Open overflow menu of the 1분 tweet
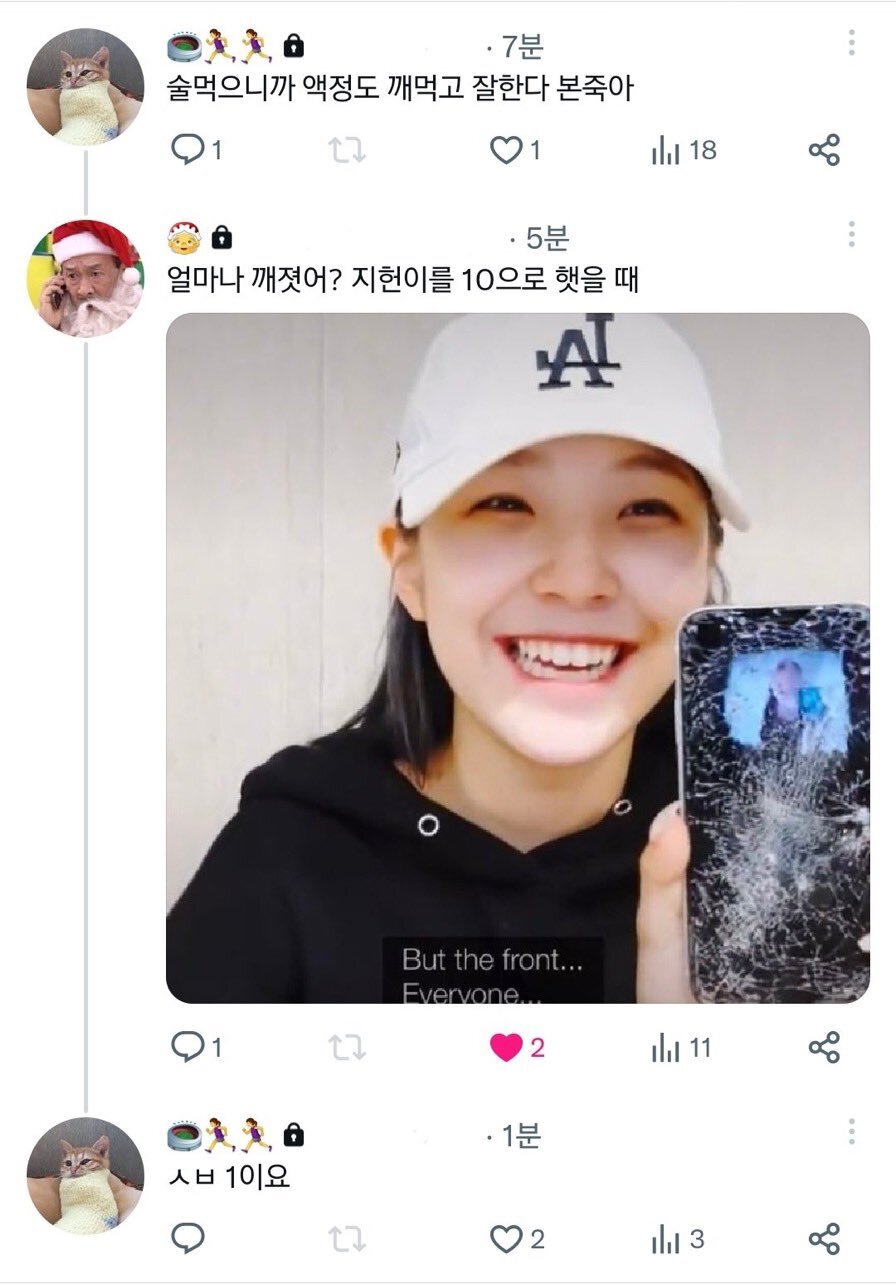Screen dimensions: 896x1285 (x=851, y=1132)
